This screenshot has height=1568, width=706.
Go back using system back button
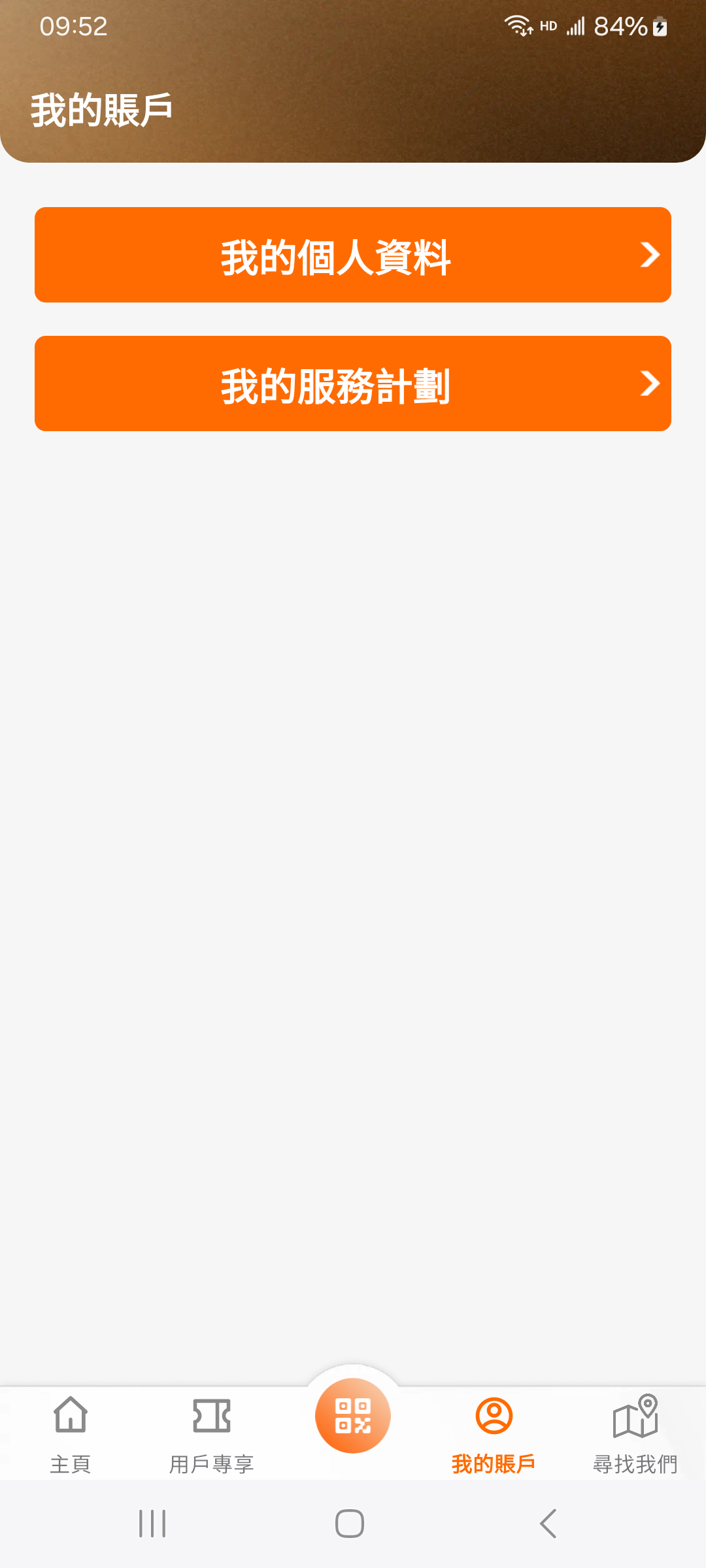coord(548,1524)
